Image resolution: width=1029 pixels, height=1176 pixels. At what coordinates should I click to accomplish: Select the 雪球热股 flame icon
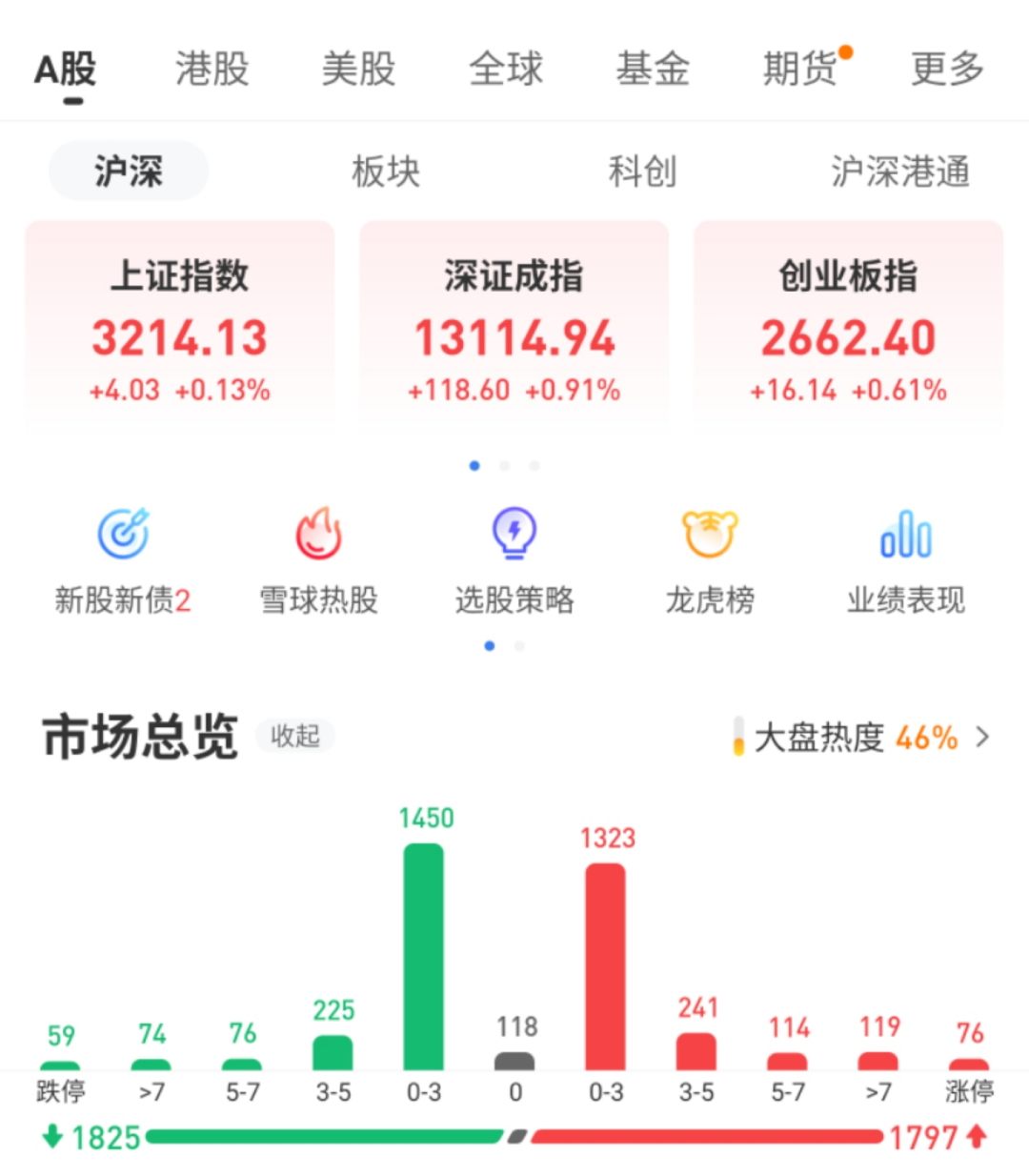pyautogui.click(x=318, y=534)
